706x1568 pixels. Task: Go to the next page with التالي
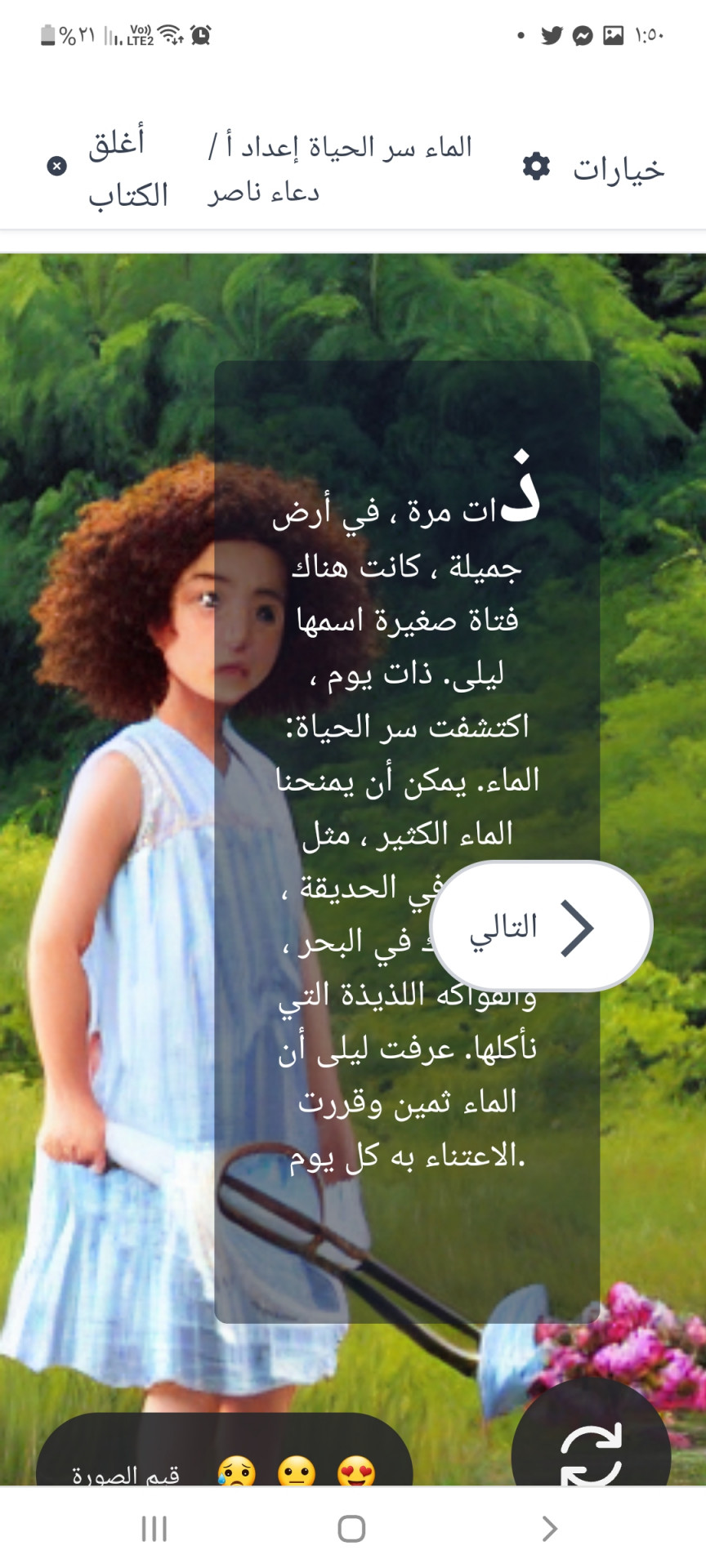click(540, 927)
